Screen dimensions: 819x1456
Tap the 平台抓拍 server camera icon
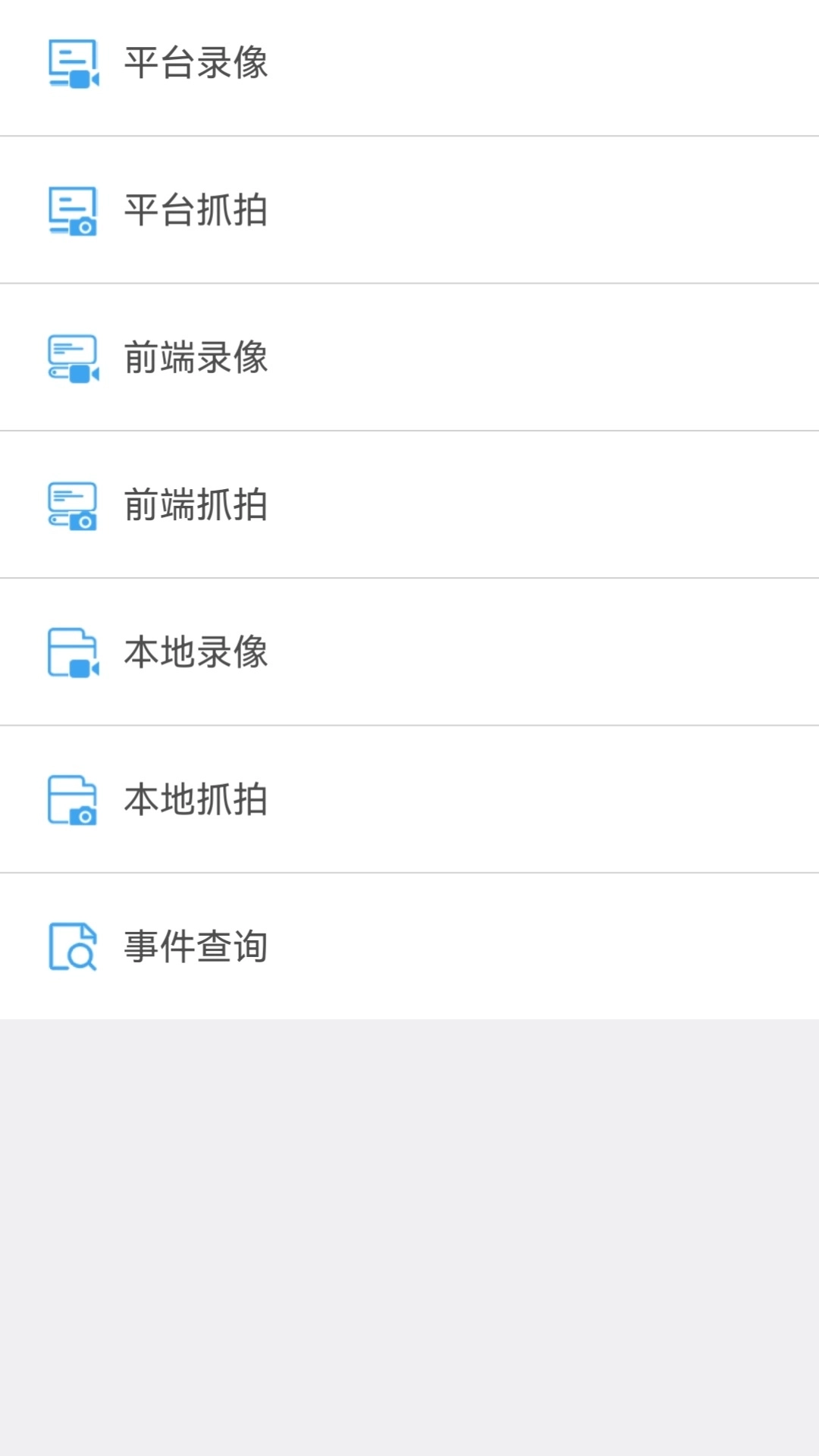(x=72, y=211)
